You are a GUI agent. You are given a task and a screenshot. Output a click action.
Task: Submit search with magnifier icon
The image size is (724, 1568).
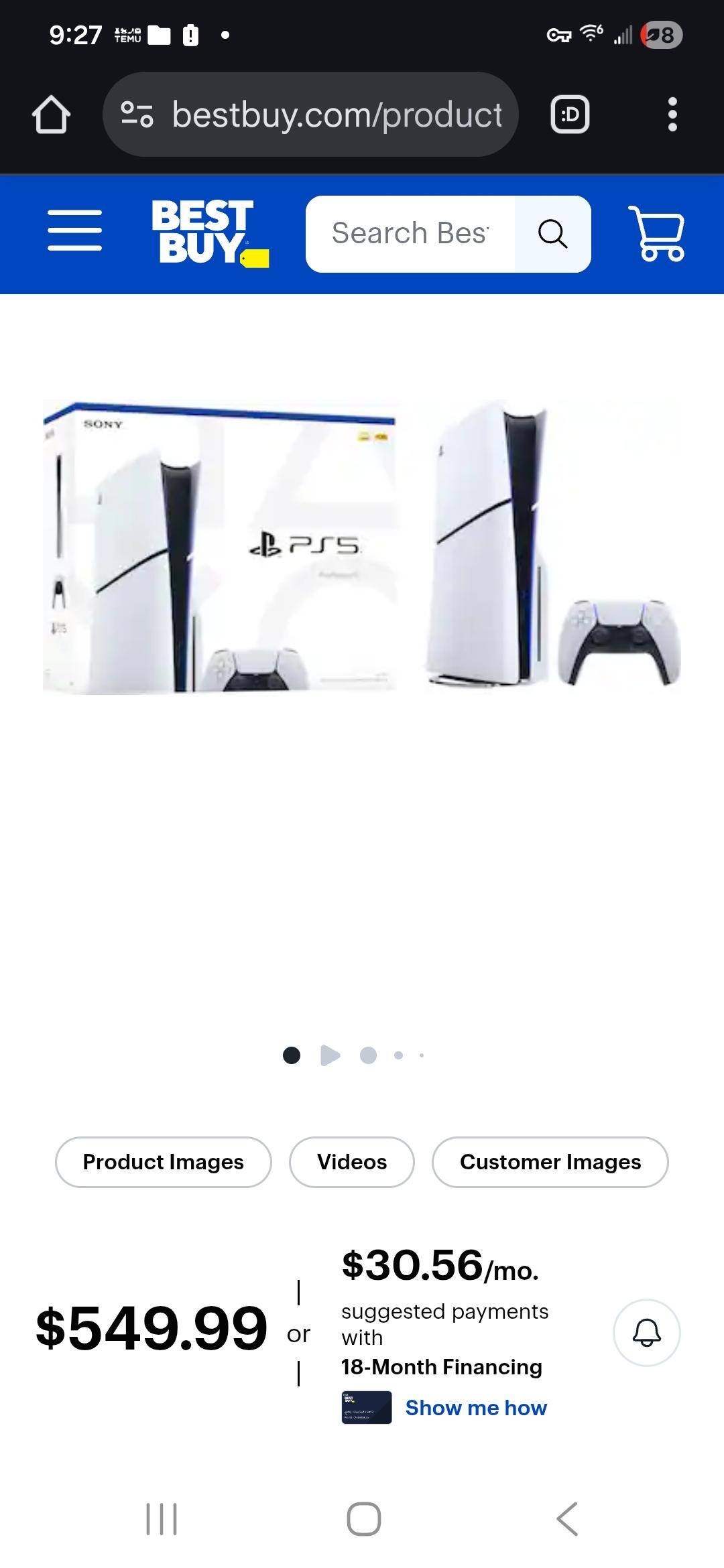pos(552,234)
